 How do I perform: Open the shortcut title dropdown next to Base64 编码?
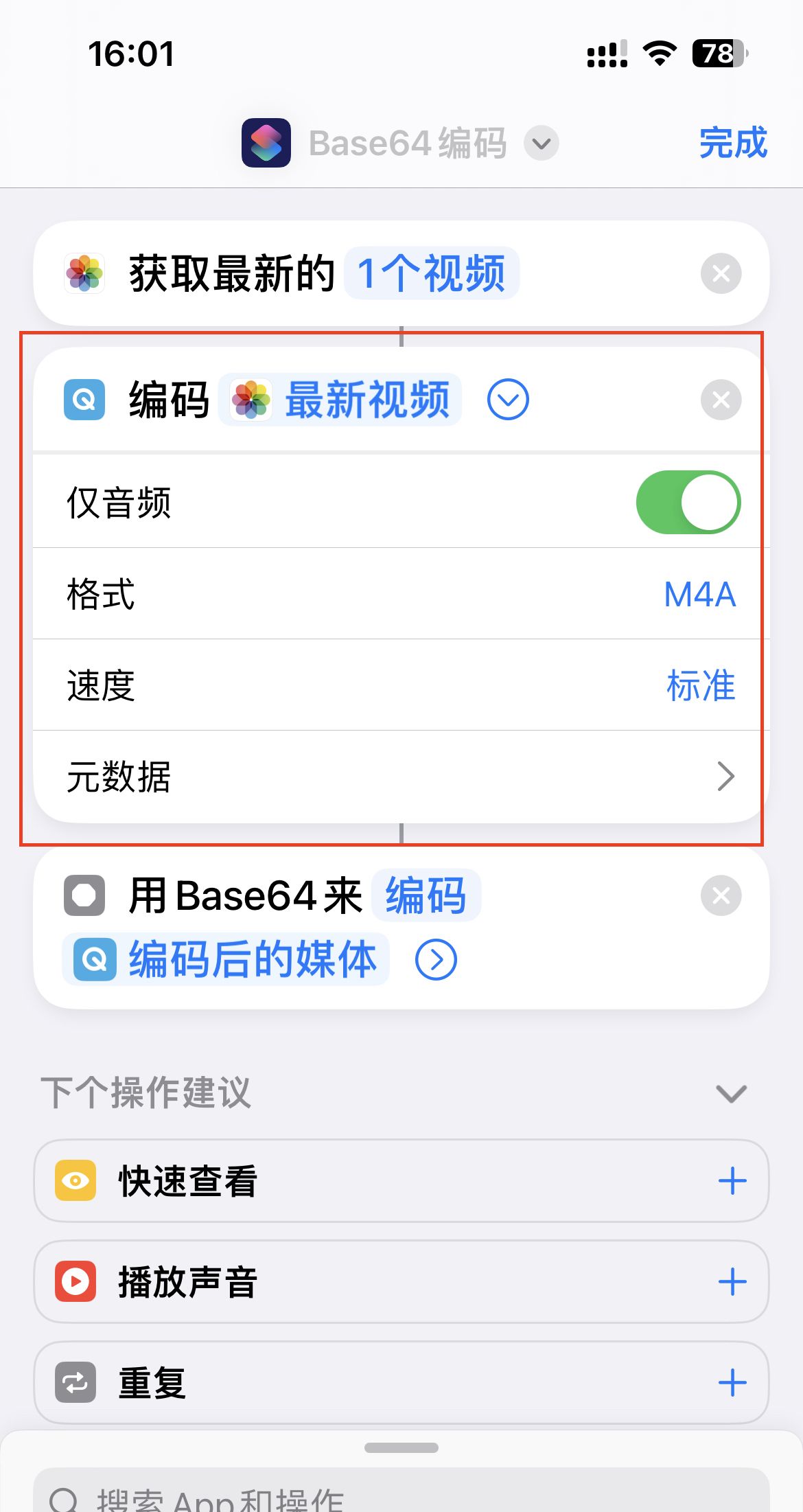(x=542, y=144)
